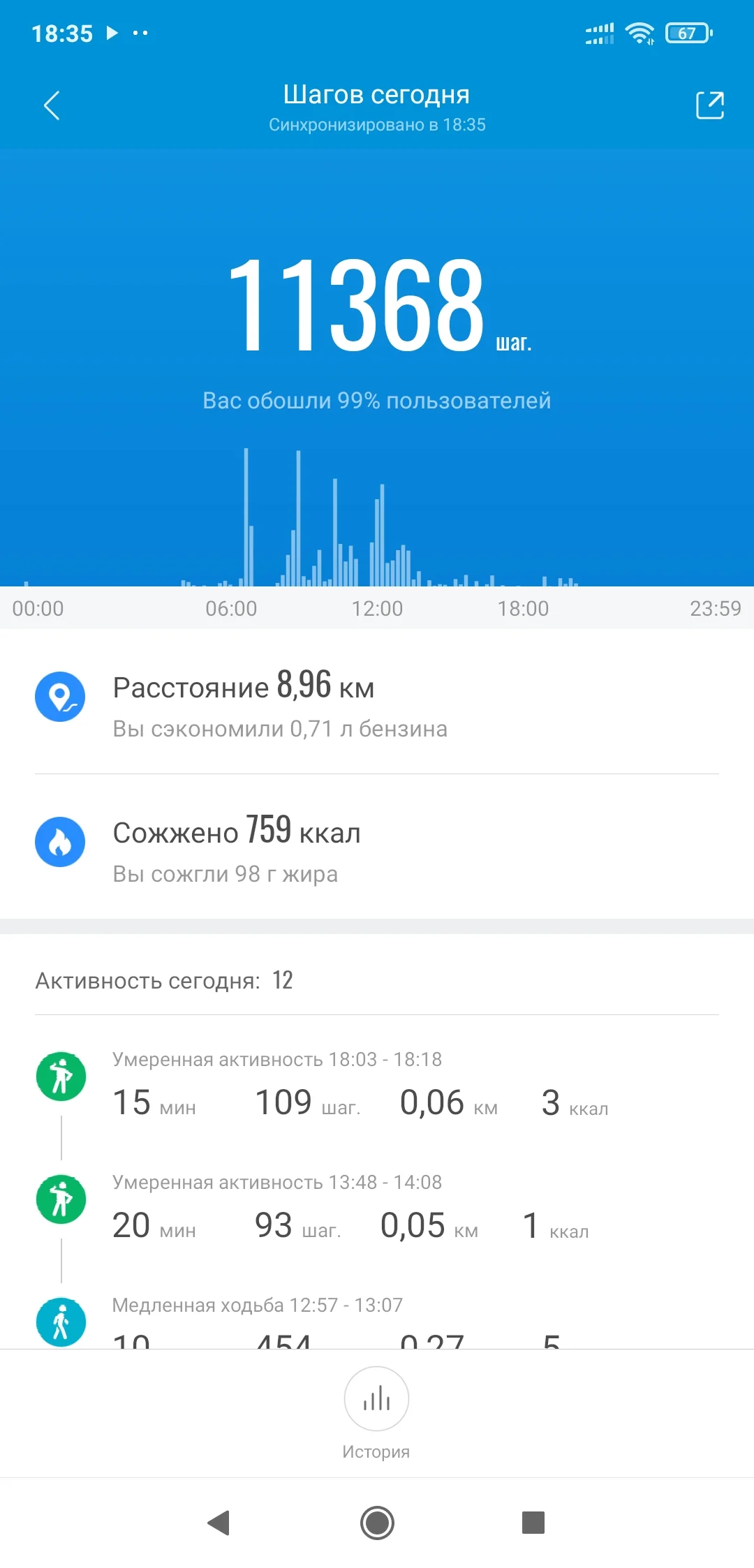Select the moderate activity icon for 13:48 session
The image size is (754, 1568).
tap(61, 1199)
